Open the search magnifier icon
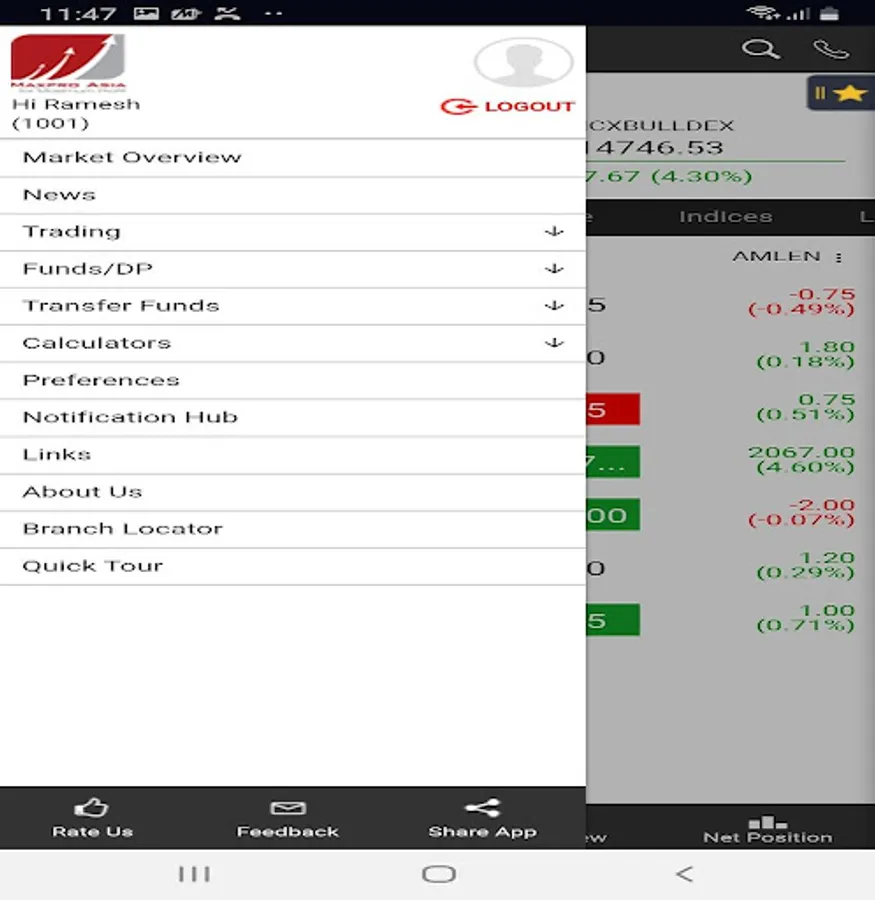The image size is (875, 900). tap(760, 49)
